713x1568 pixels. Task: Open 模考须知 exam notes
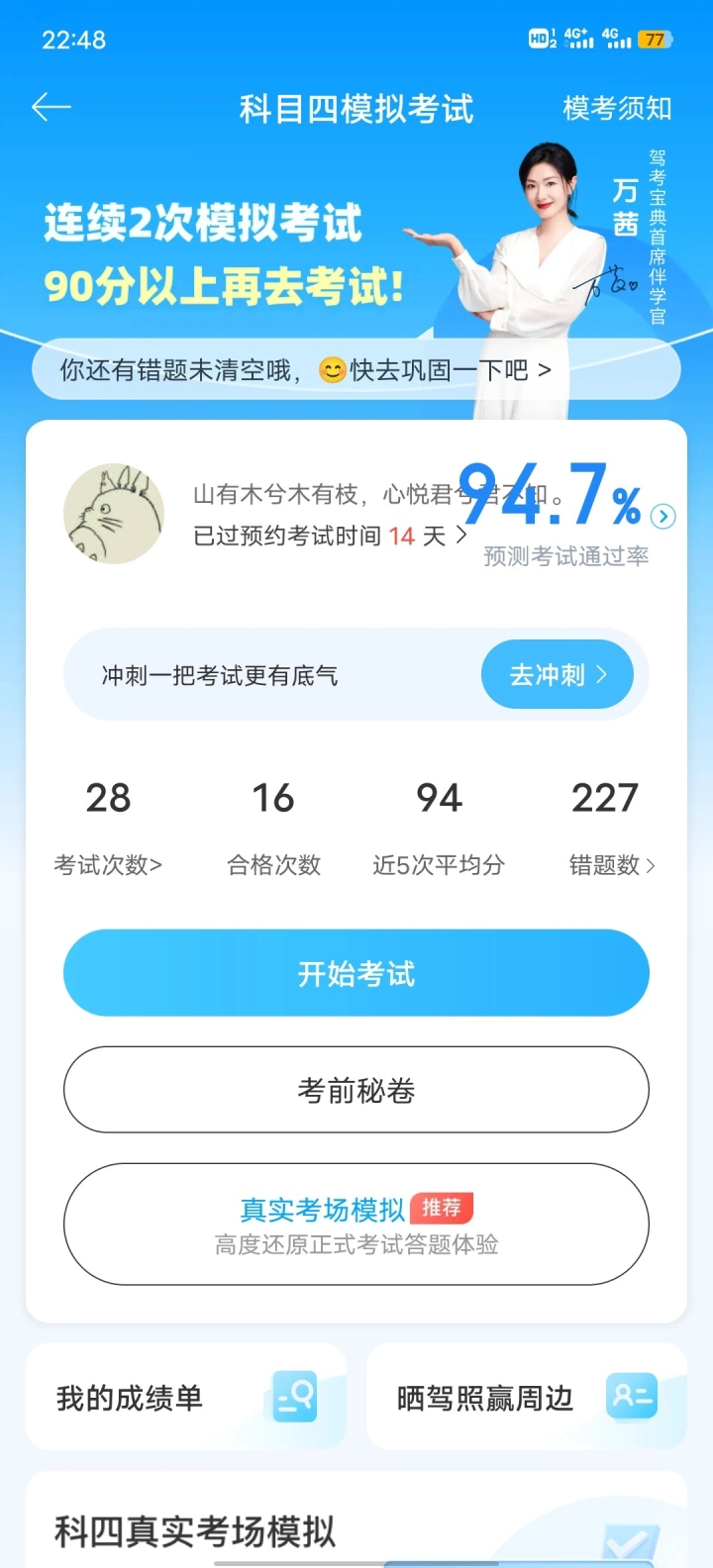coord(617,108)
